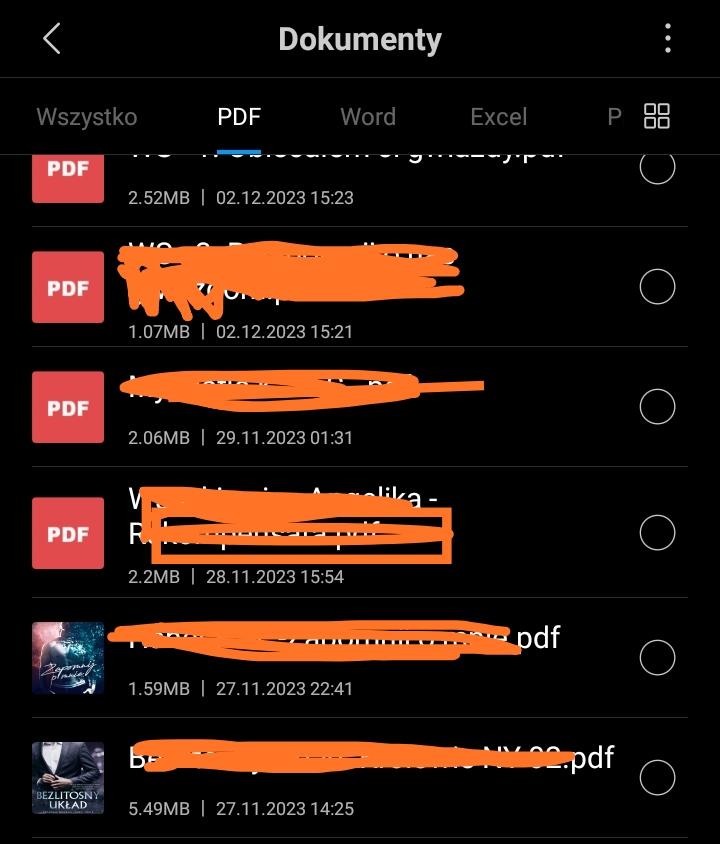Select the 1.59MB file from 27.11.2023 22:41
Viewport: 720px width, 844px height.
coord(657,657)
